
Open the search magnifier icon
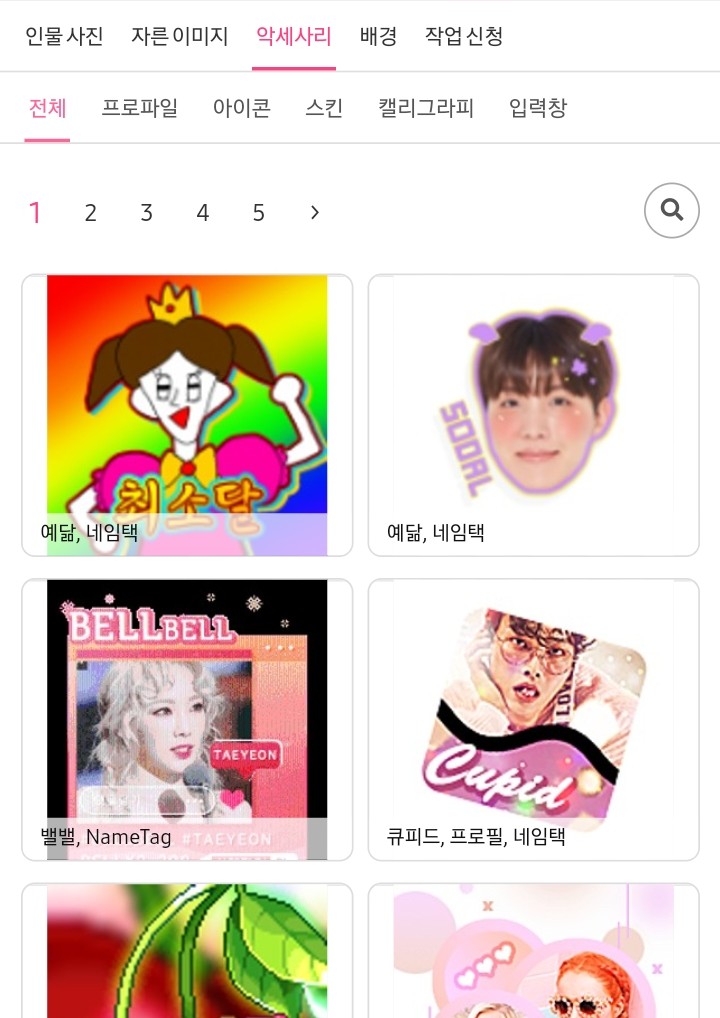[x=672, y=210]
